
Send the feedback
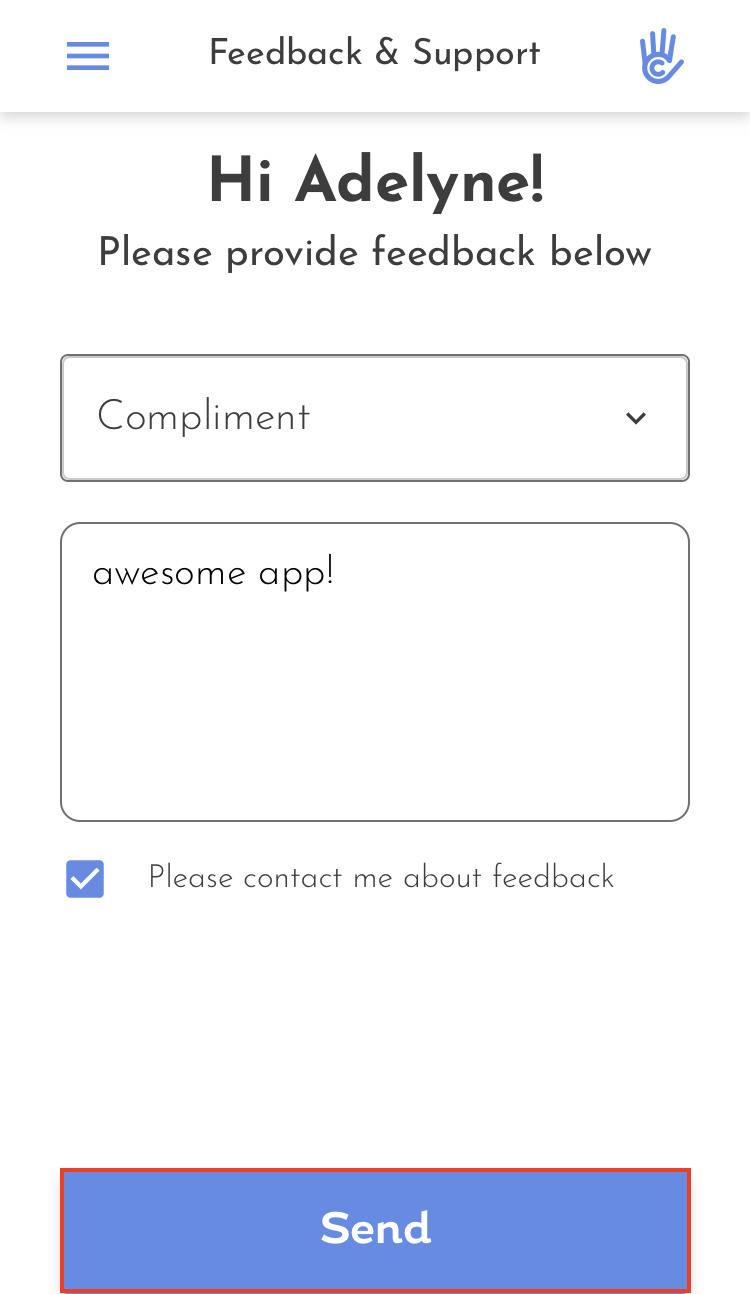pyautogui.click(x=375, y=1230)
